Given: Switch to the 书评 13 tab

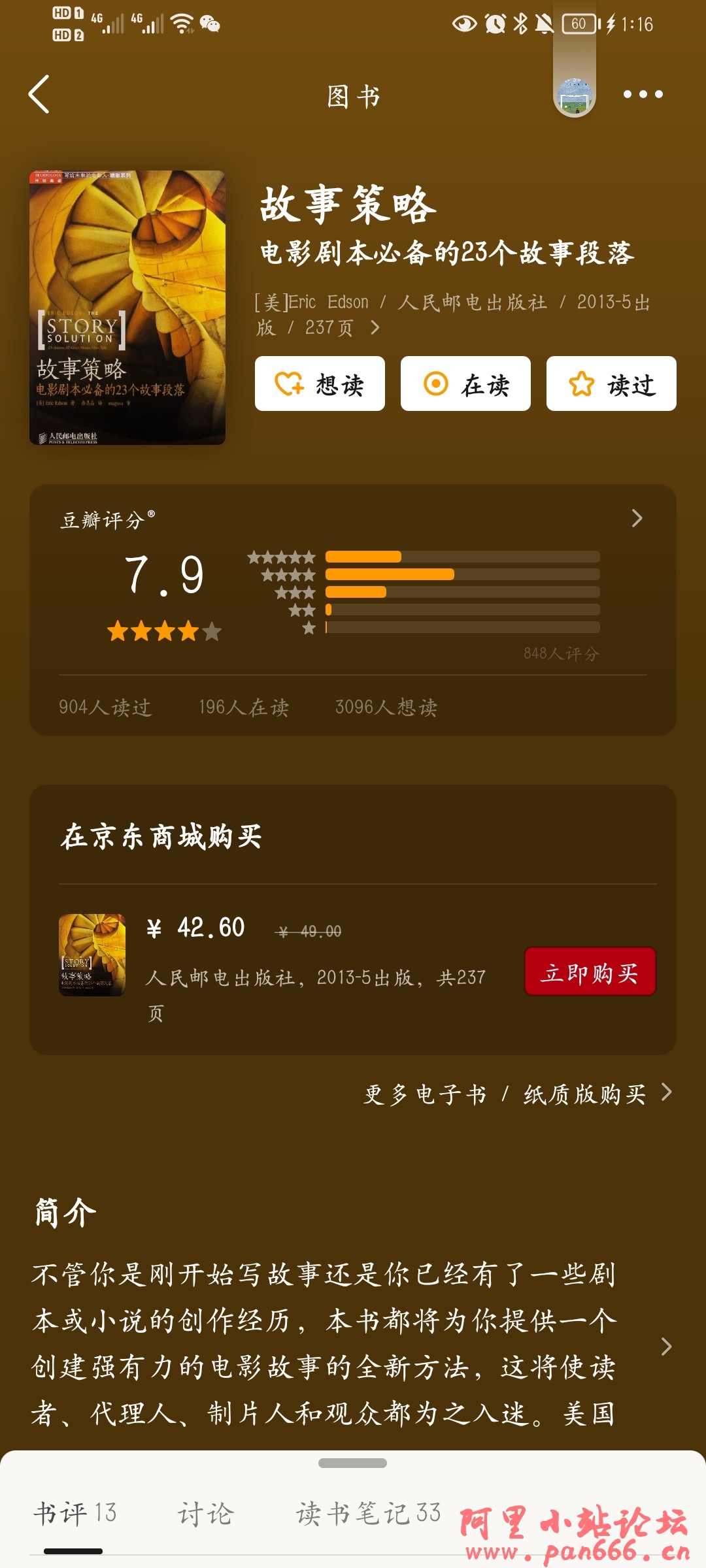Looking at the screenshot, I should point(75,1513).
